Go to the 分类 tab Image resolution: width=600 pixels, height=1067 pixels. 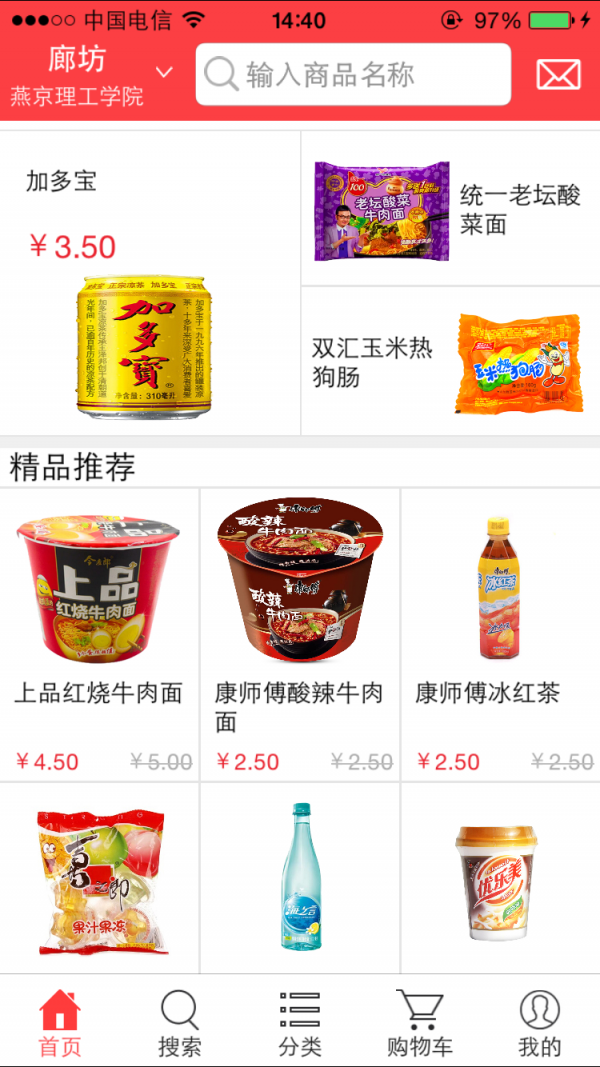pos(300,1022)
